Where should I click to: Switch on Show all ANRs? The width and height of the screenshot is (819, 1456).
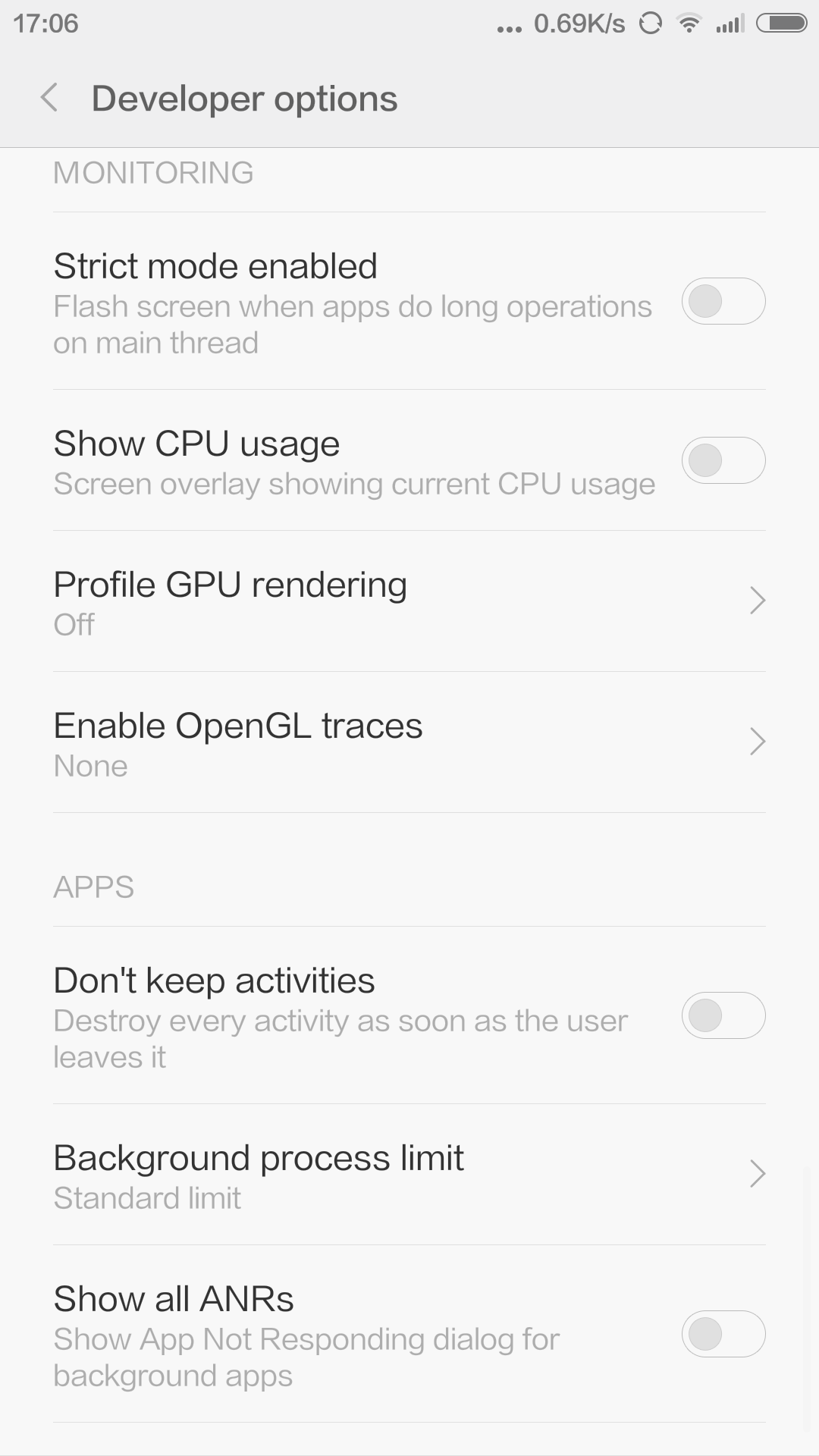pyautogui.click(x=723, y=1334)
